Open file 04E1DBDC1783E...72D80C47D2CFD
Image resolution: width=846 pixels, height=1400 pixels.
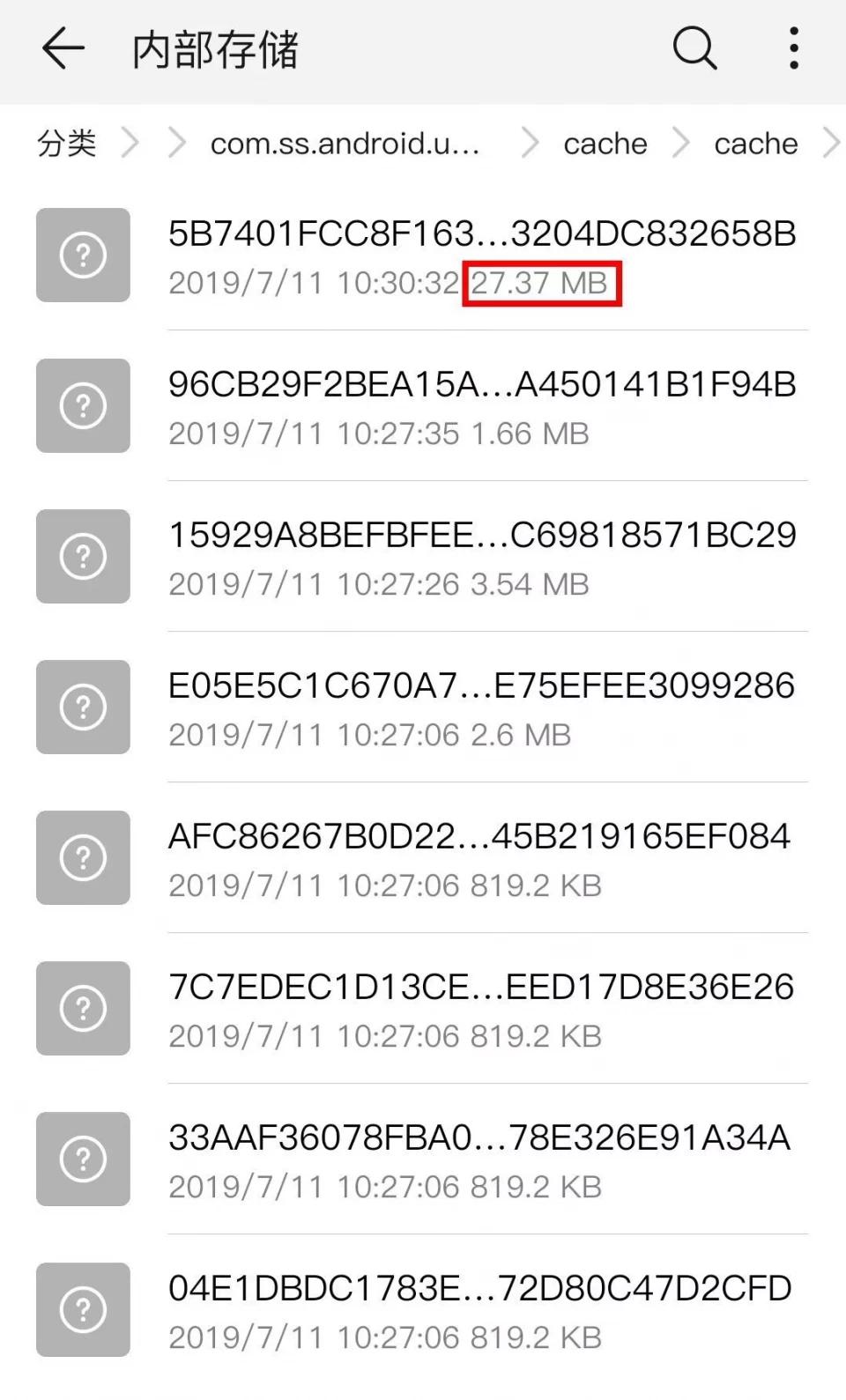[423, 1310]
